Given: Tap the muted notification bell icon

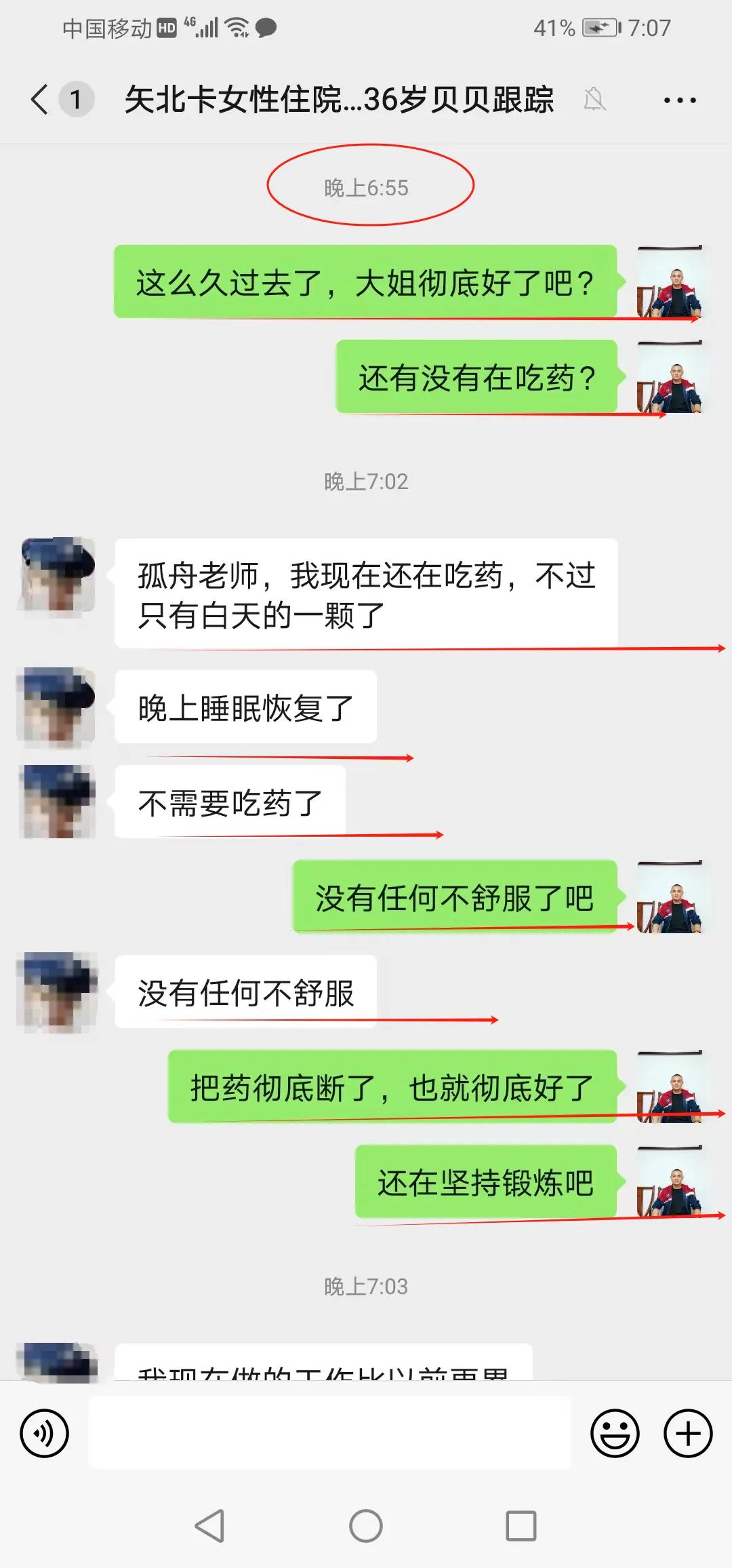Looking at the screenshot, I should tap(594, 99).
